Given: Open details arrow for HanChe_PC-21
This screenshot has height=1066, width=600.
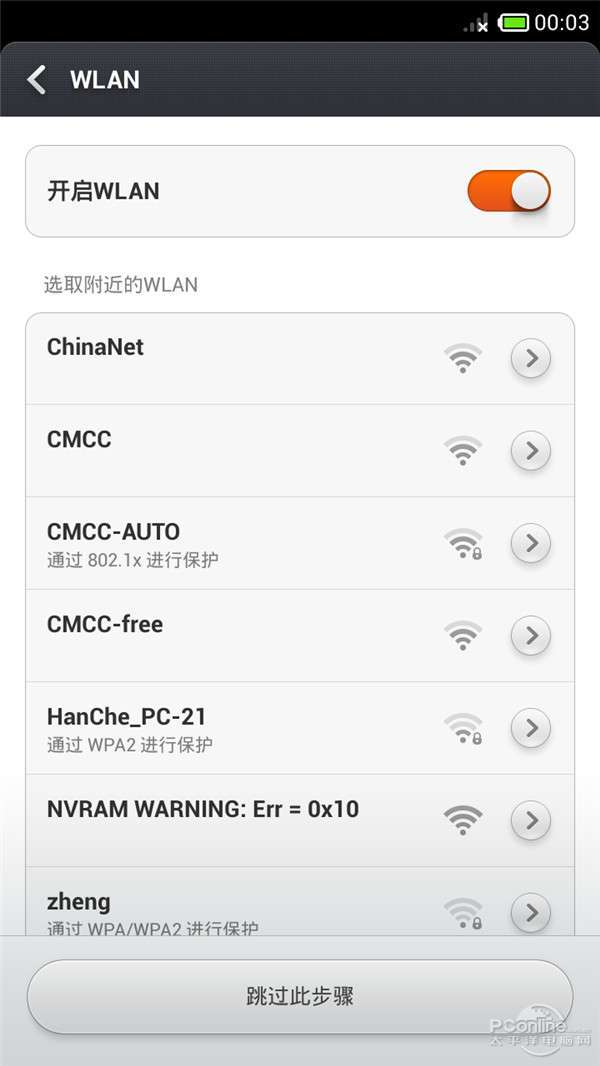Looking at the screenshot, I should [x=531, y=728].
